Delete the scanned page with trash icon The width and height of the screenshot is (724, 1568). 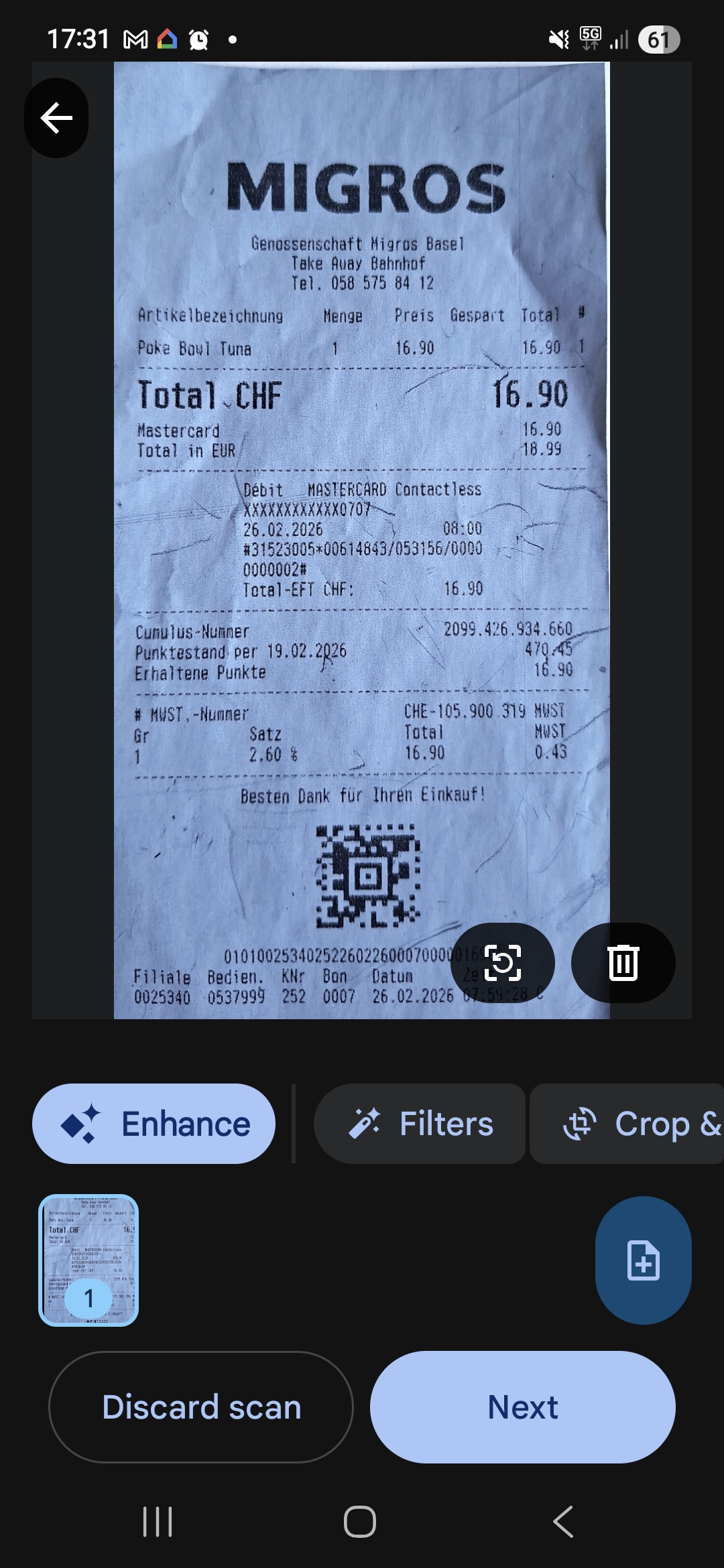[623, 962]
